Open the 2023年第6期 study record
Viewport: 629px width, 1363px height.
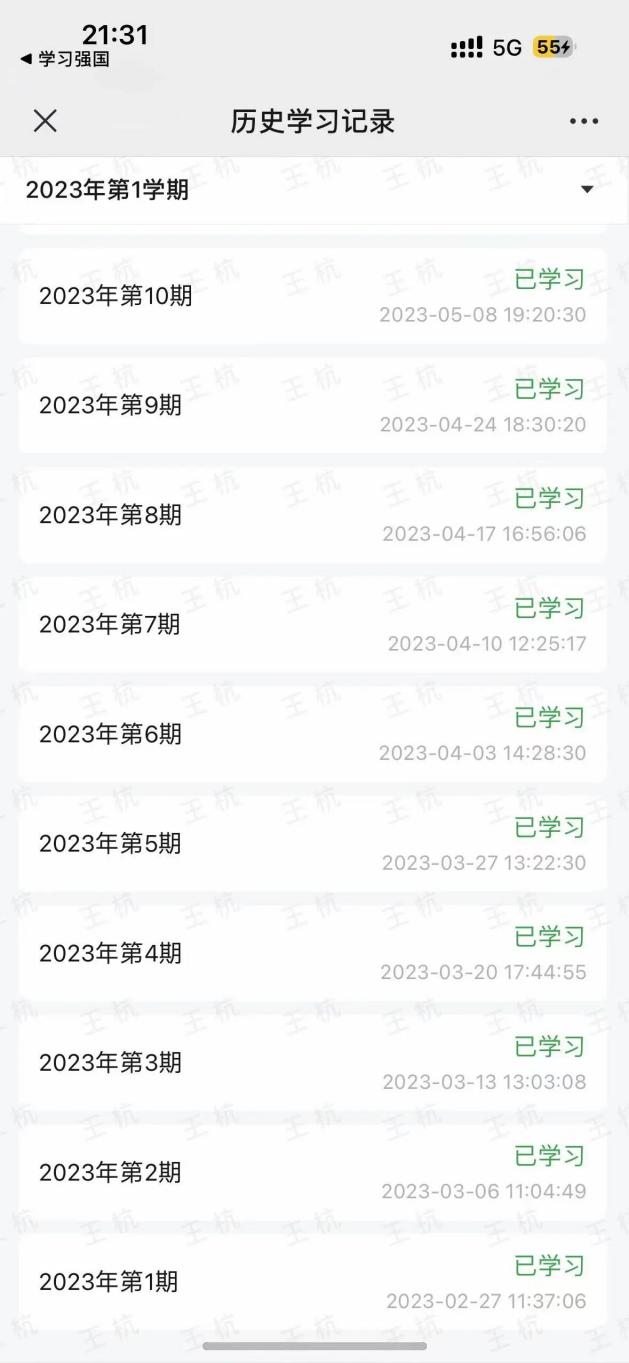(x=312, y=734)
